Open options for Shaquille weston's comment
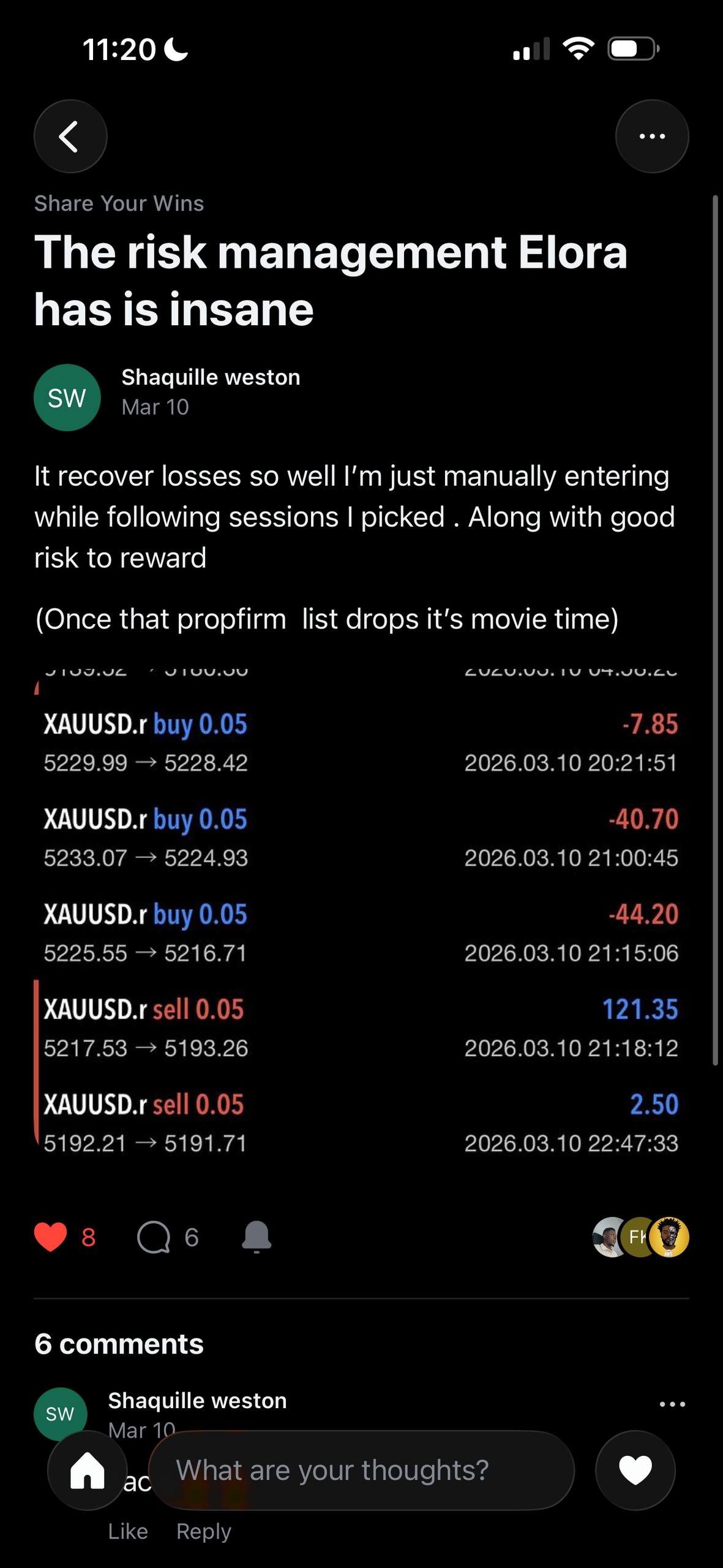The width and height of the screenshot is (723, 1568). 672,1404
